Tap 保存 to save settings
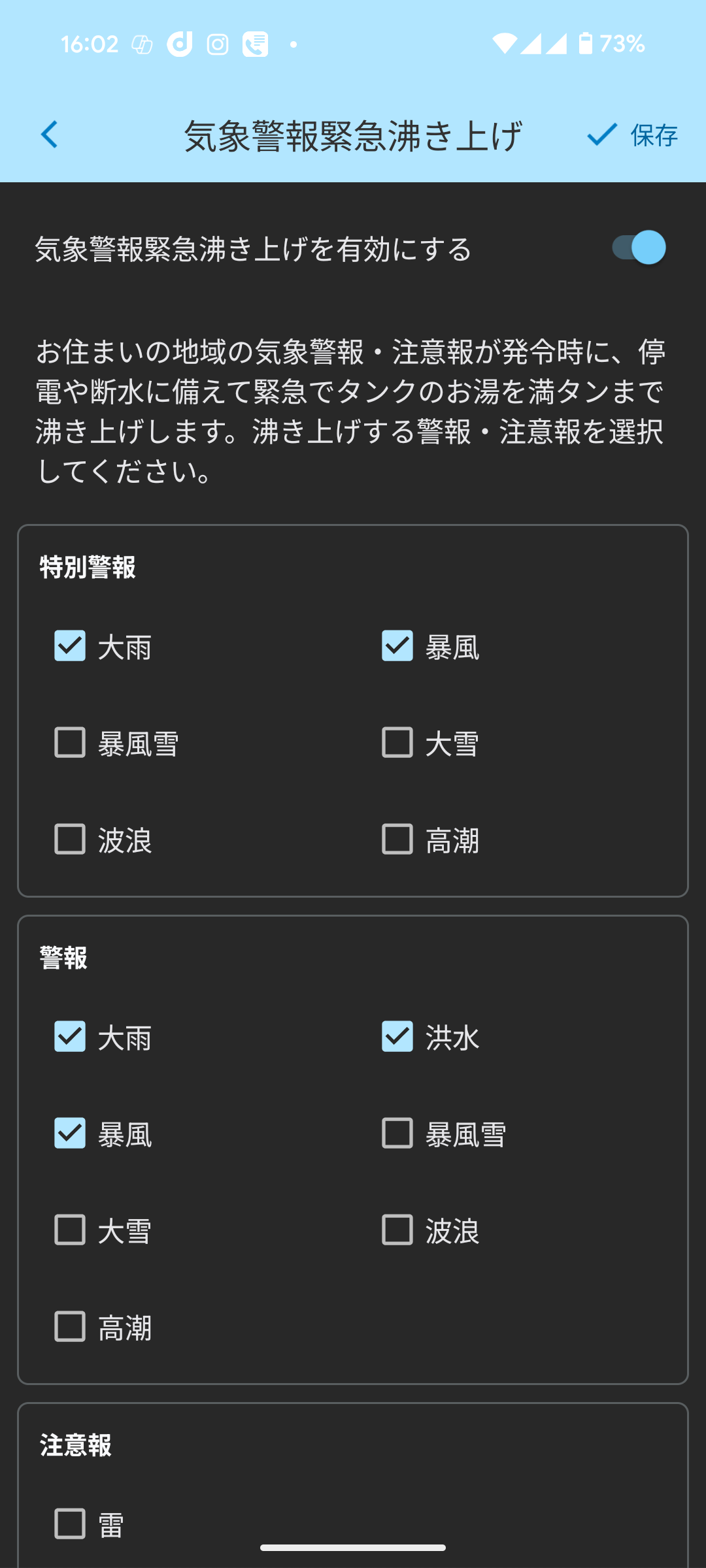 point(633,135)
